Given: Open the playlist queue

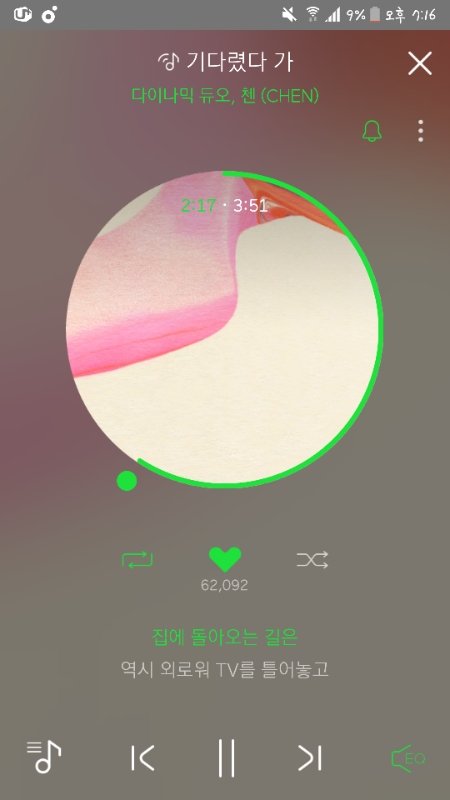Looking at the screenshot, I should pyautogui.click(x=44, y=757).
